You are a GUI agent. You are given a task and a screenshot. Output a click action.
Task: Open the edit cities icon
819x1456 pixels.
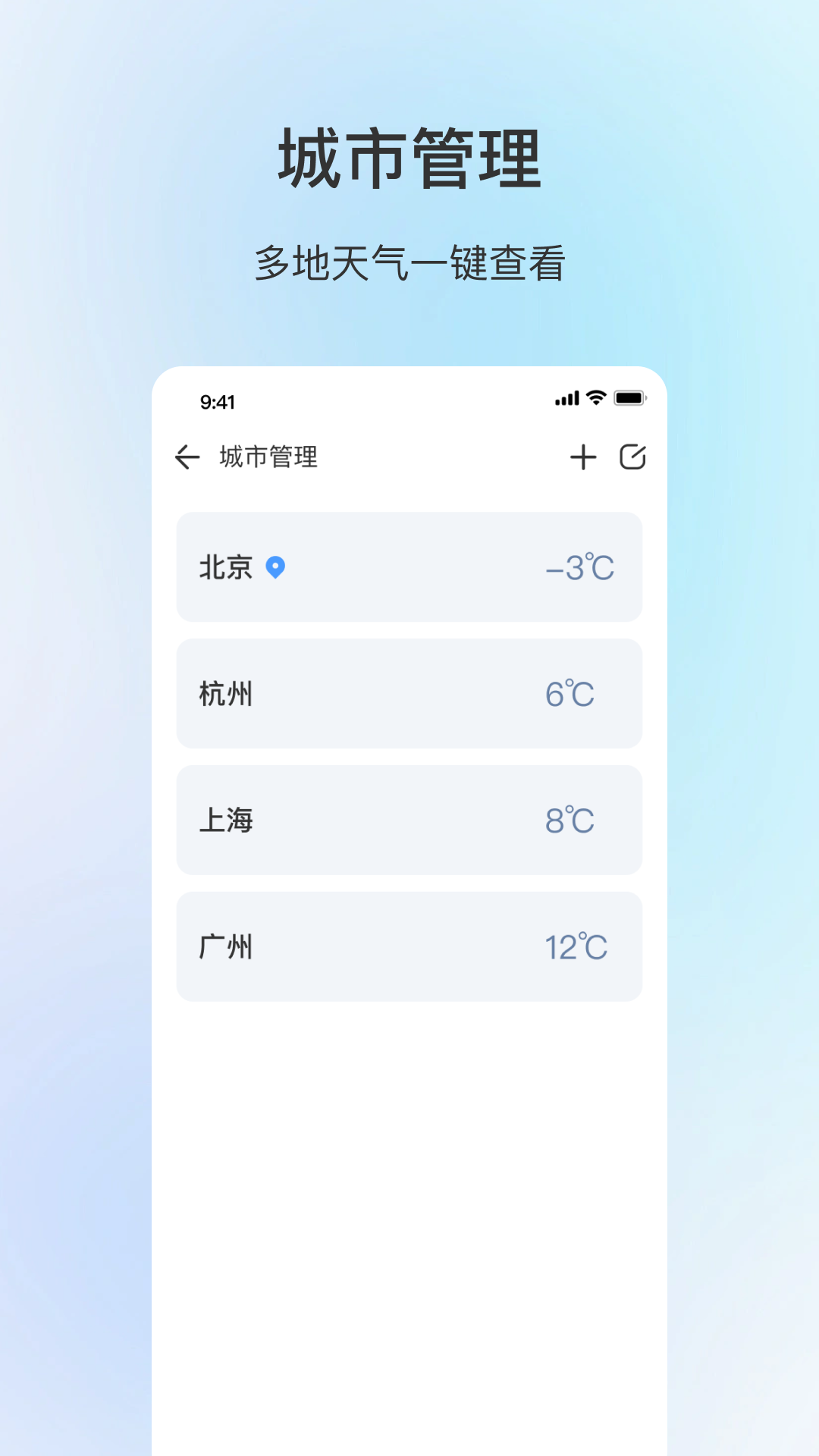632,458
